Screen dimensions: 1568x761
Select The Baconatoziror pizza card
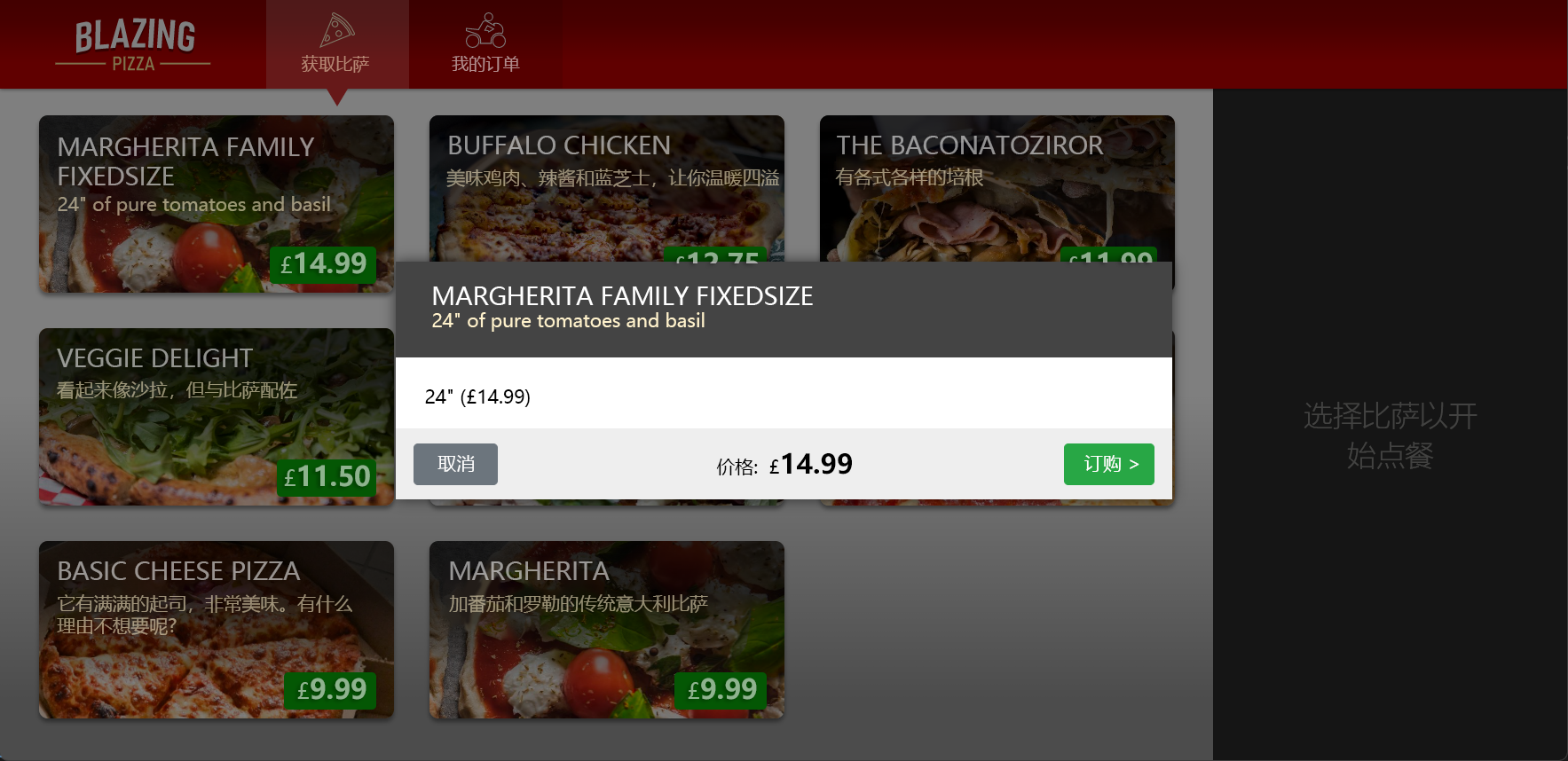(997, 186)
